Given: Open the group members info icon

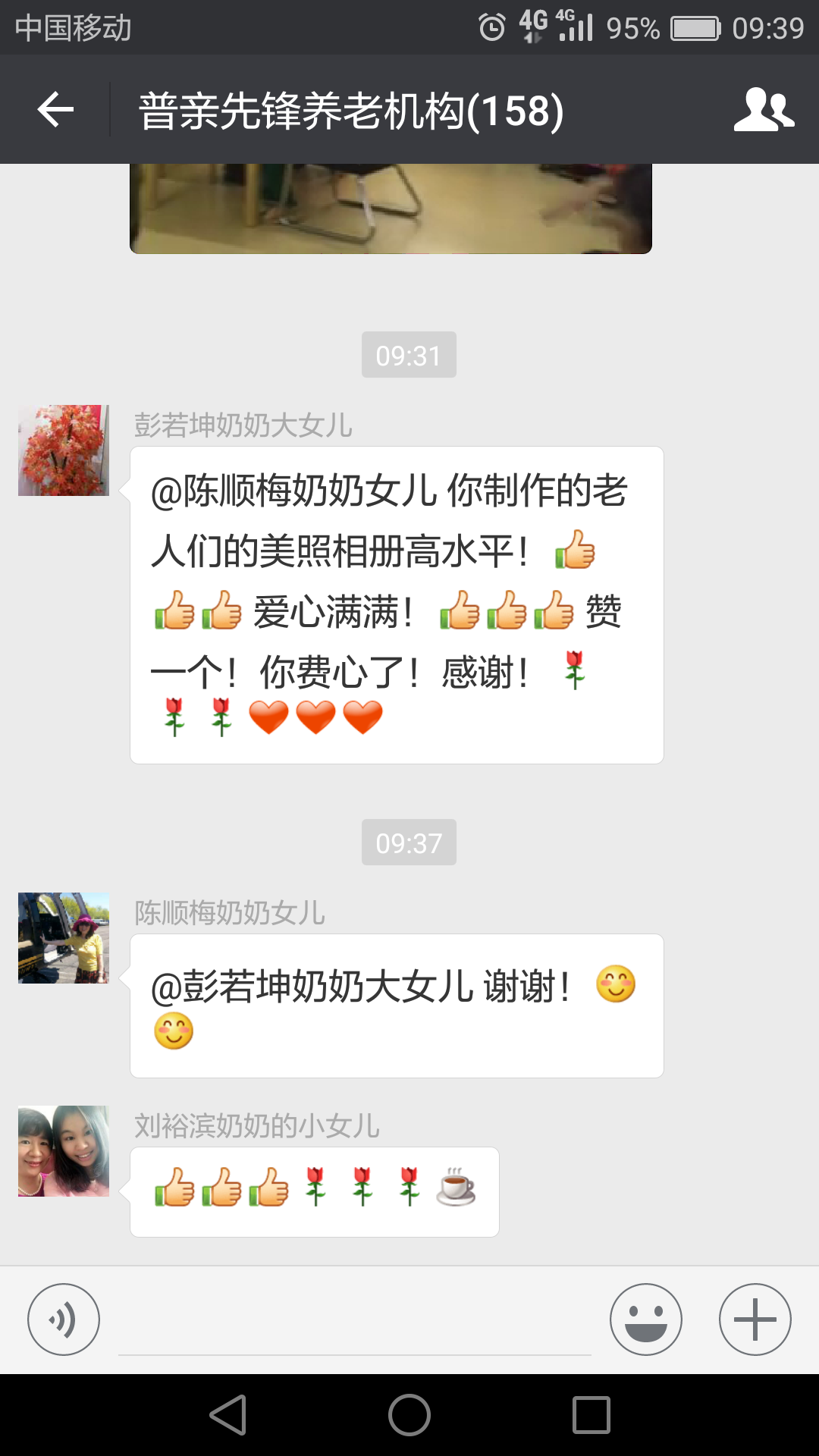Looking at the screenshot, I should 763,110.
